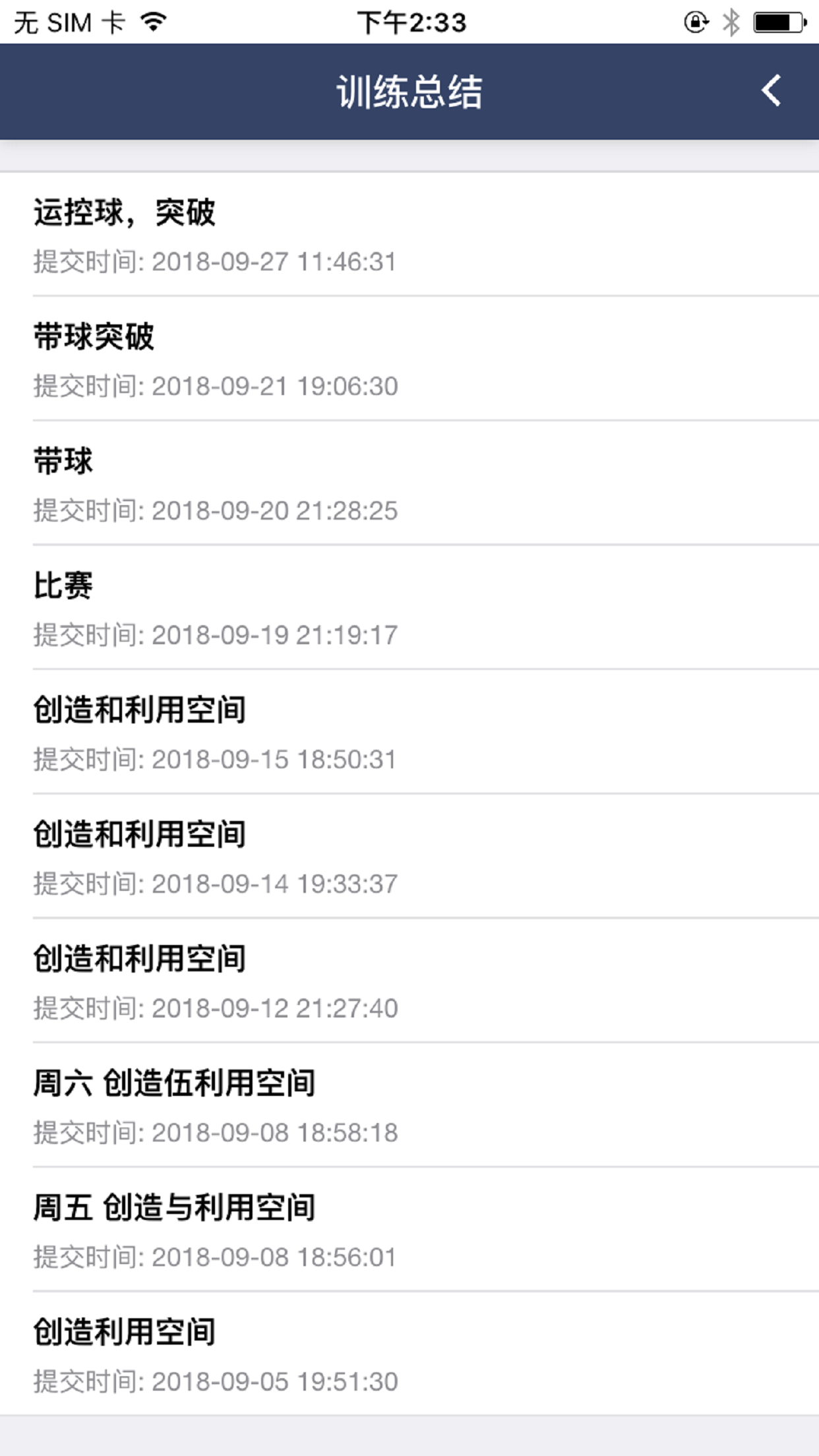
Task: Select the 比赛 summary entry
Action: pos(409,608)
